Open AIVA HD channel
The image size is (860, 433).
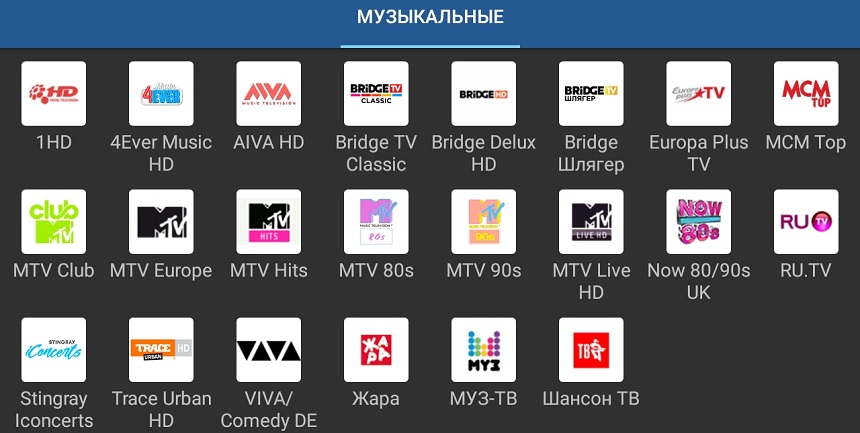click(268, 94)
